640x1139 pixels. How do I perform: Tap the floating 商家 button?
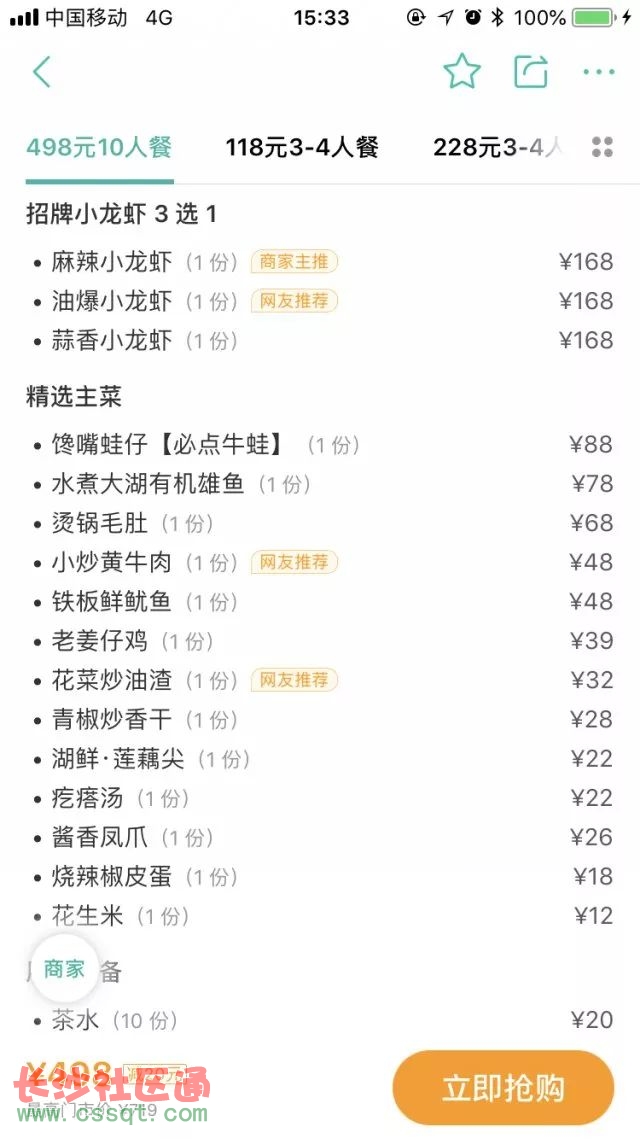[x=64, y=969]
